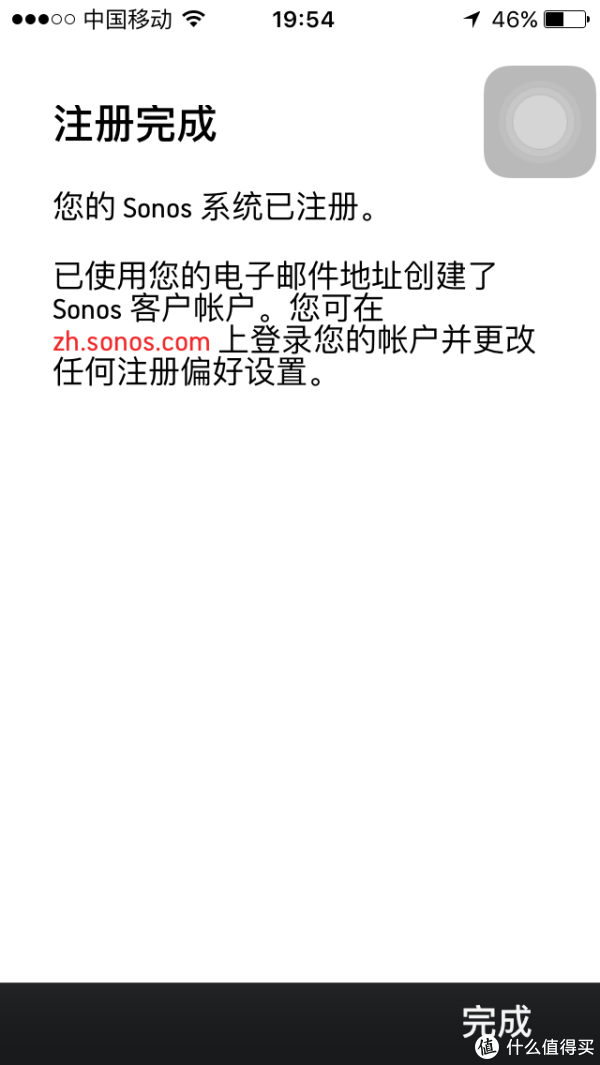The width and height of the screenshot is (600, 1065).
Task: Tap the AssistiveTouch floating button
Action: (540, 122)
